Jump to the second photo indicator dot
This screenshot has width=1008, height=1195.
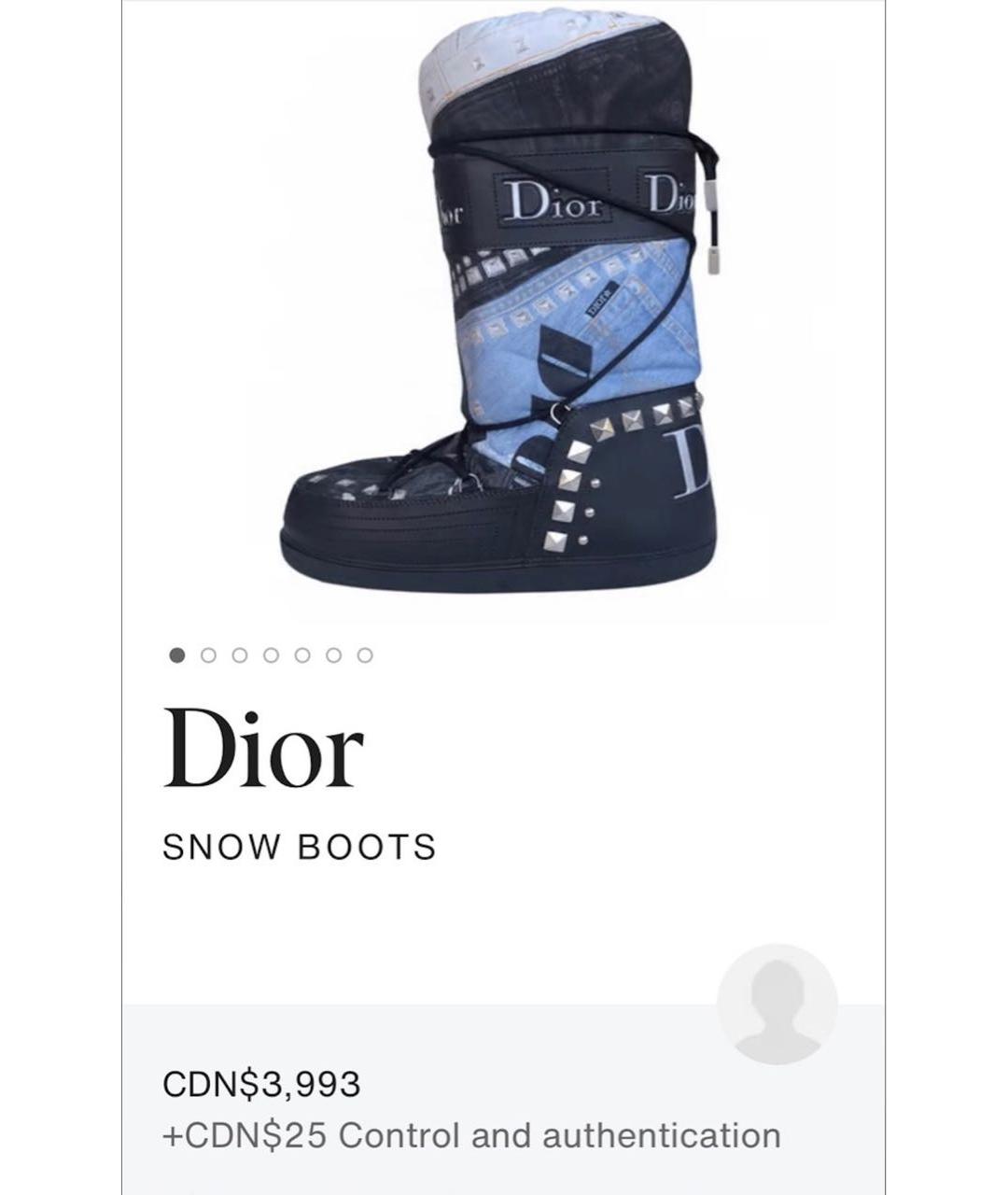click(208, 655)
